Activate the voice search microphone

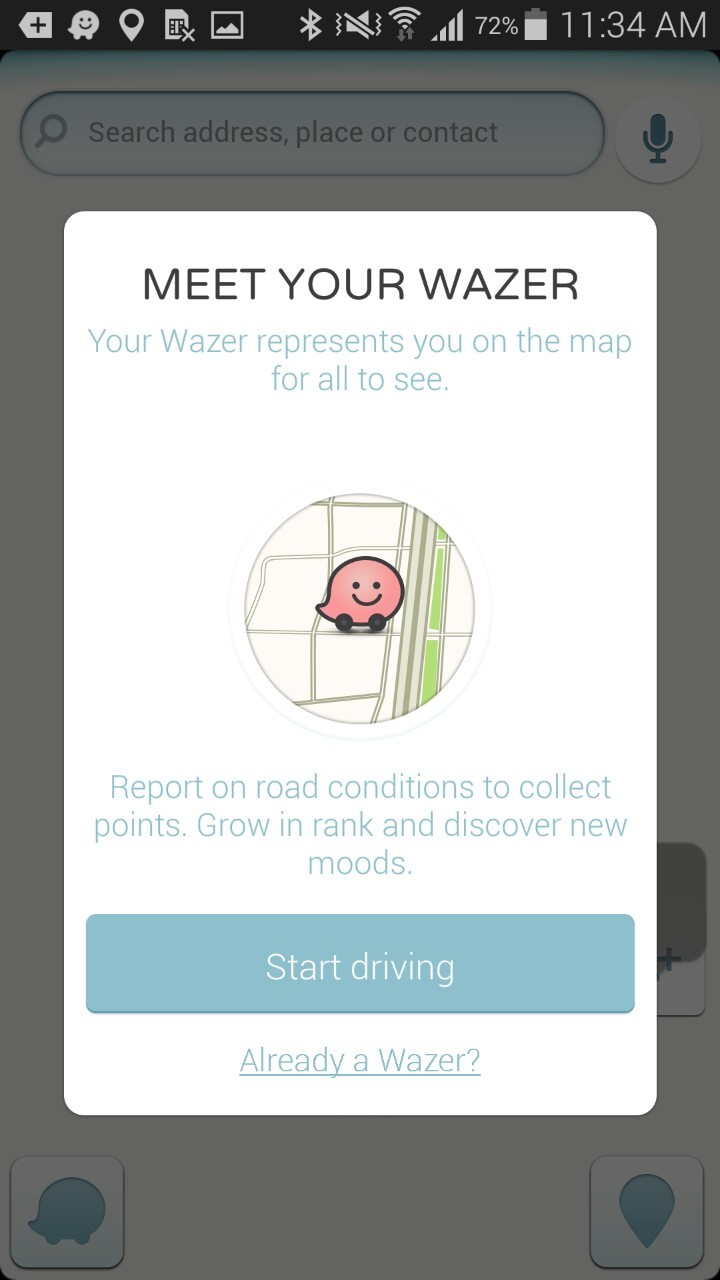pos(657,138)
